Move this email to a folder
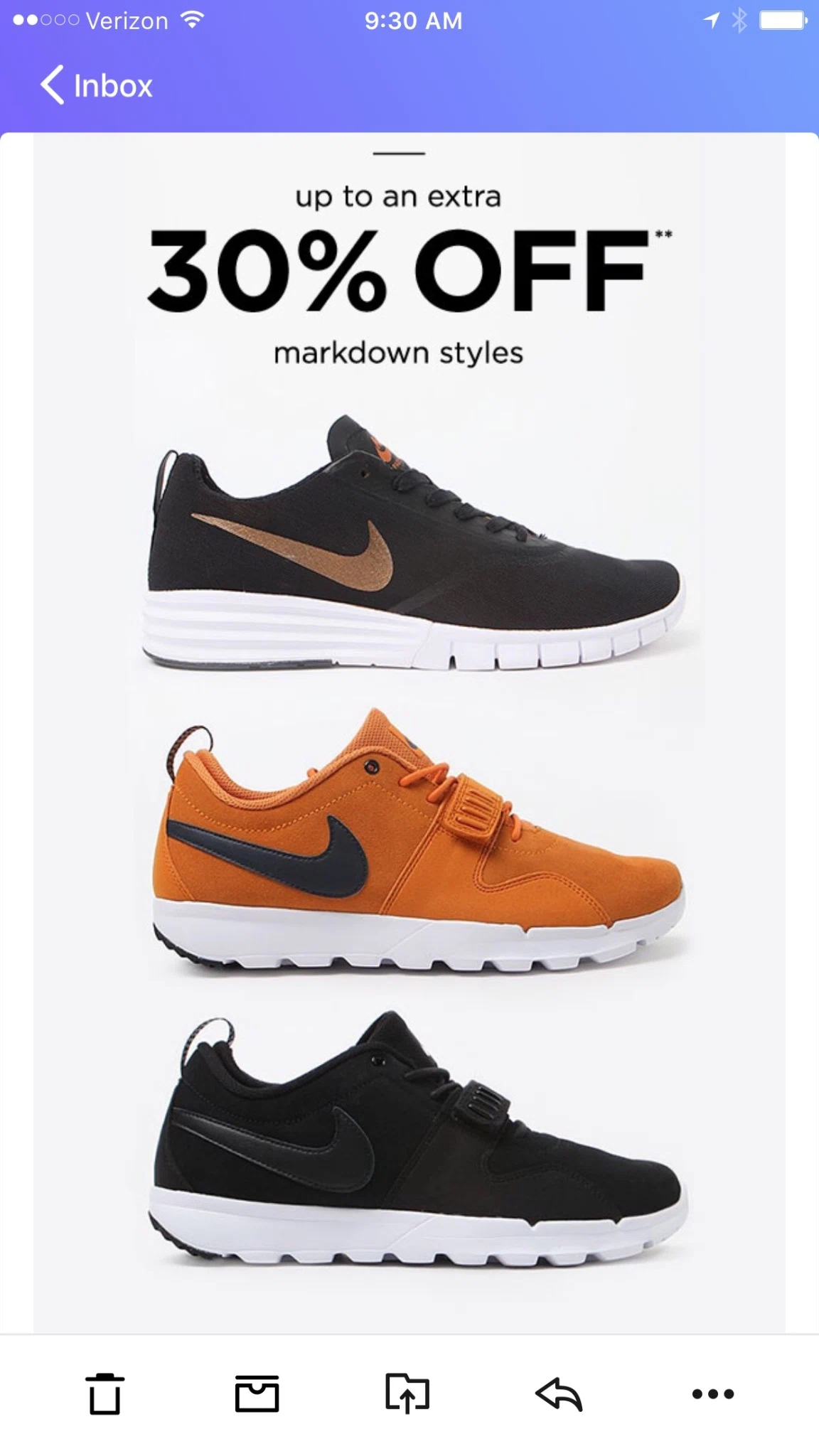This screenshot has width=819, height=1456. [x=407, y=1393]
